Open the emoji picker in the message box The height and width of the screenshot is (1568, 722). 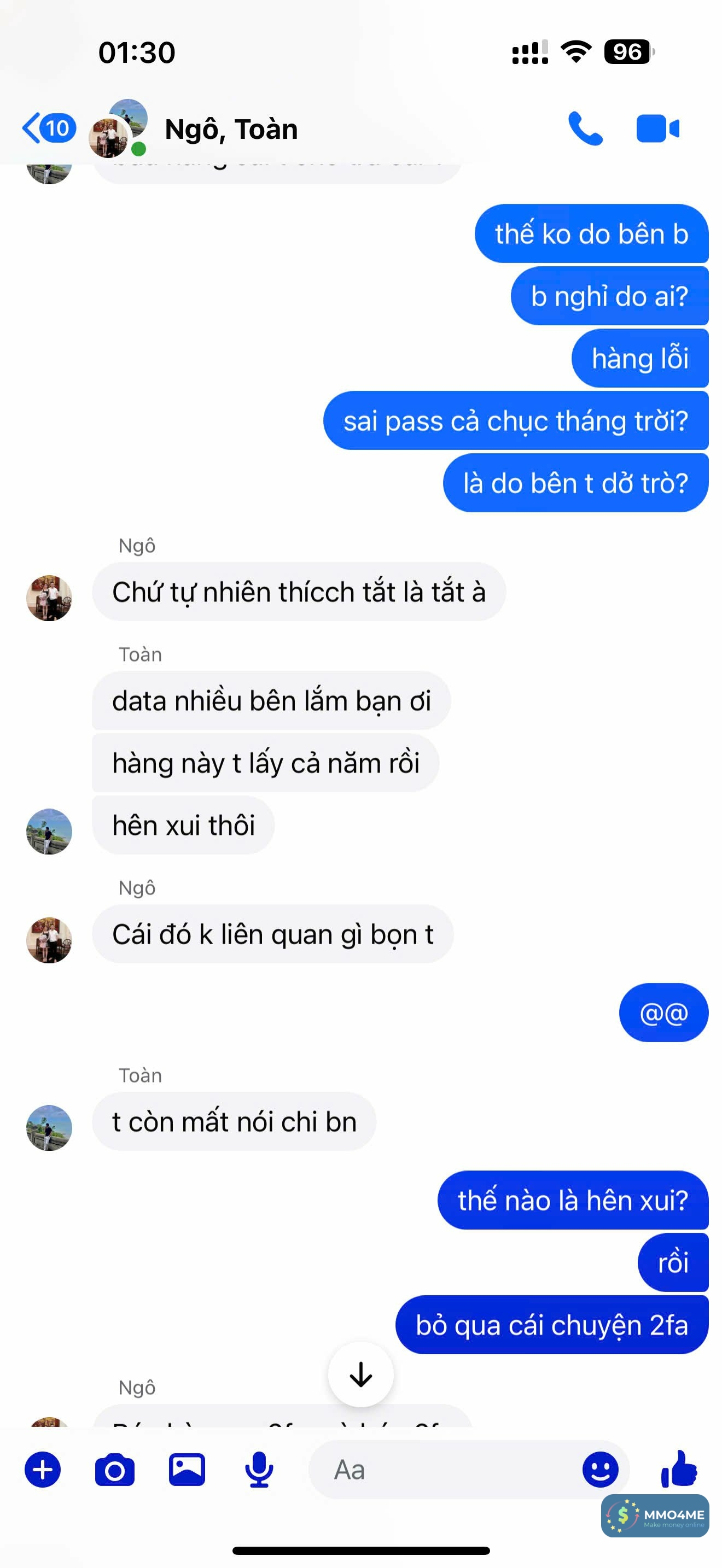tap(599, 1470)
